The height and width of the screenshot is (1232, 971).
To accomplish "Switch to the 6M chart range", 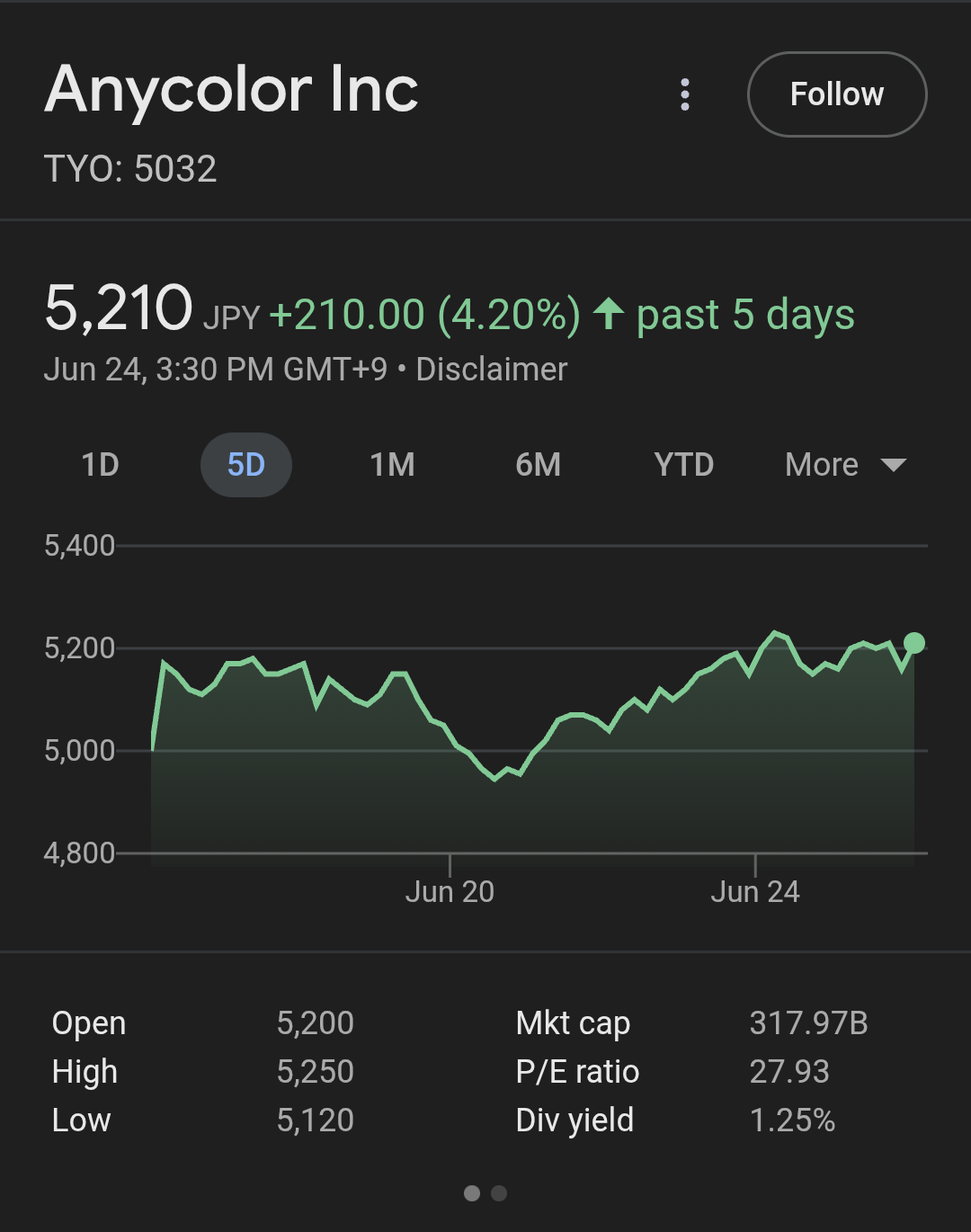I will point(538,465).
